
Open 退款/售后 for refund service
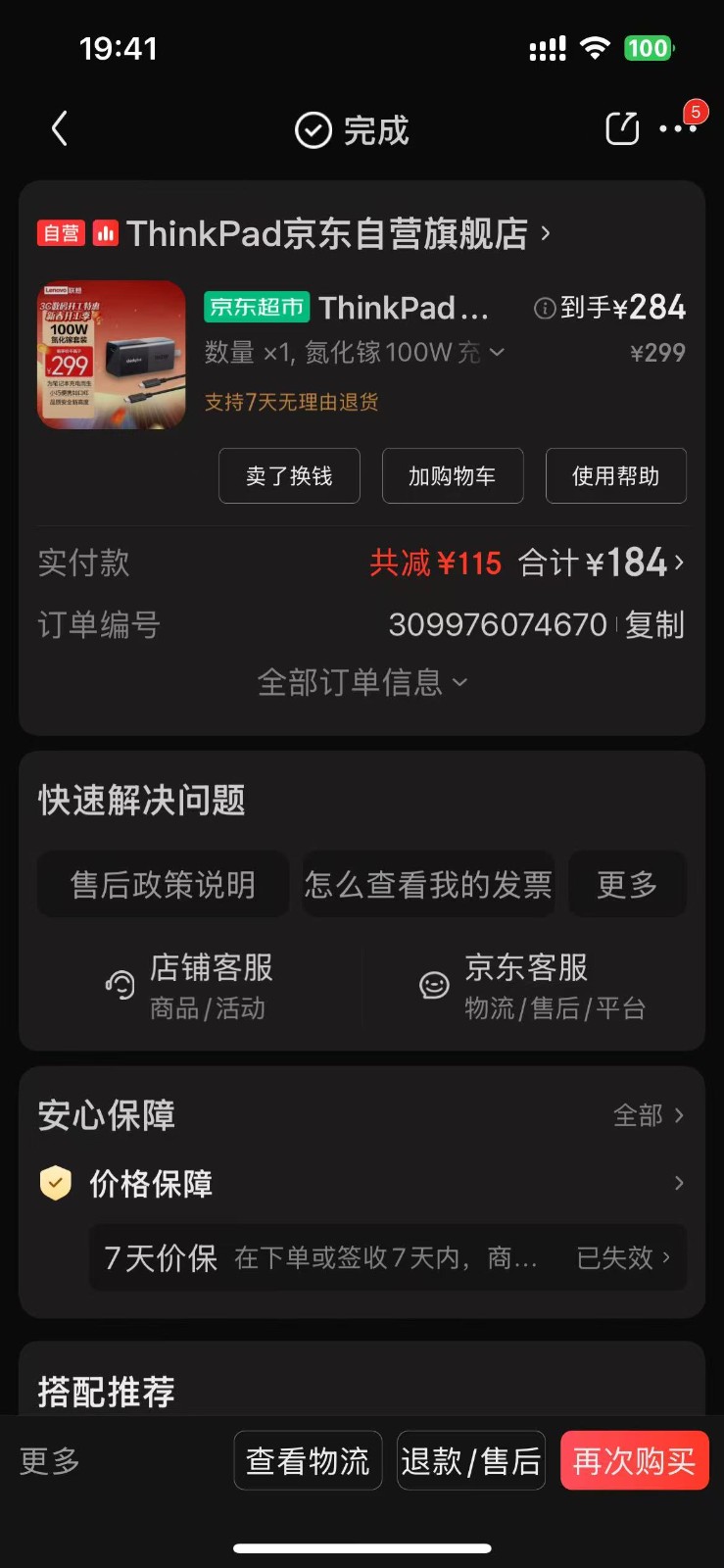pyautogui.click(x=470, y=1461)
